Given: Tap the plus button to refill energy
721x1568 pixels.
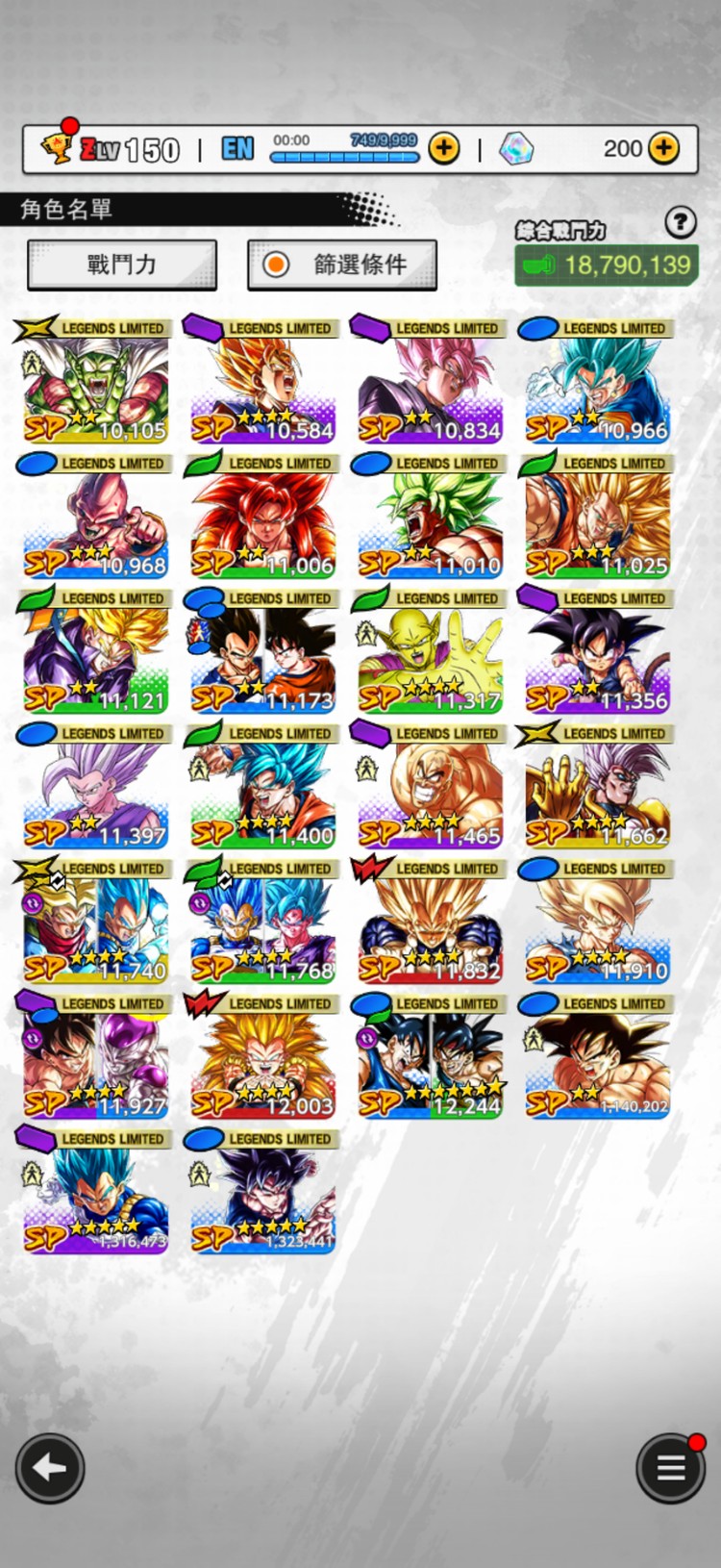Looking at the screenshot, I should 443,149.
